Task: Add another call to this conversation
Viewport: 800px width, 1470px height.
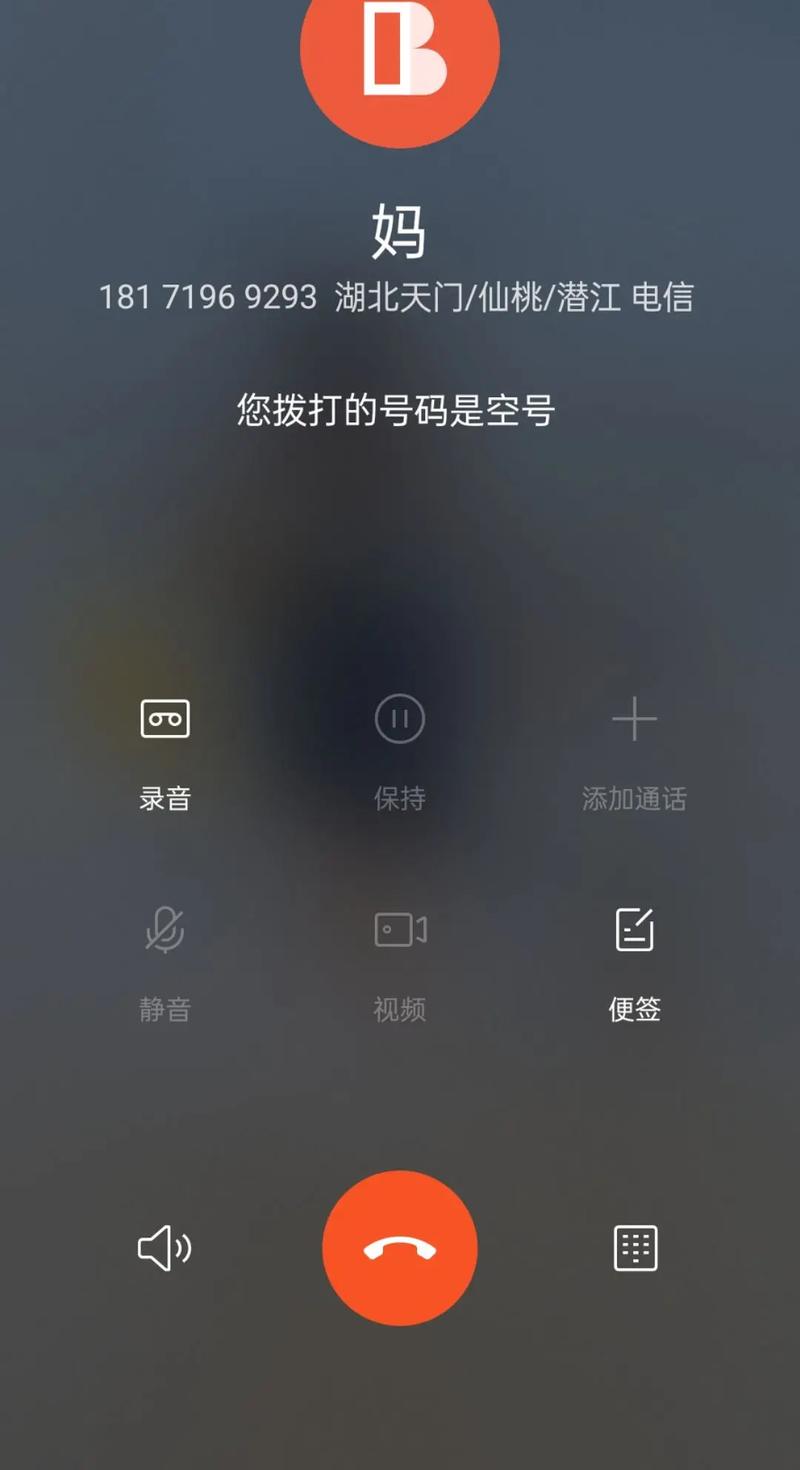Action: tap(634, 718)
